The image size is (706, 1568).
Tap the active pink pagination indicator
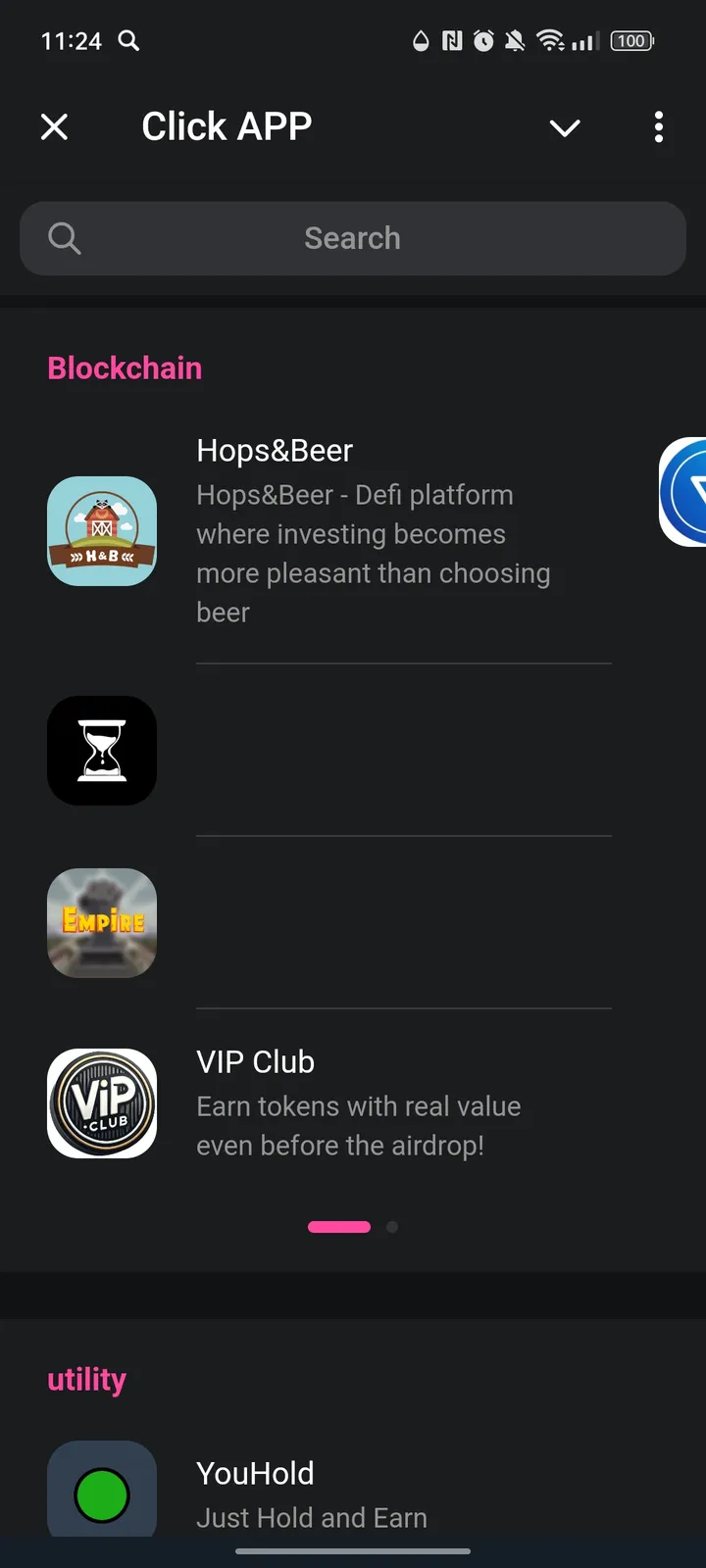coord(339,1226)
